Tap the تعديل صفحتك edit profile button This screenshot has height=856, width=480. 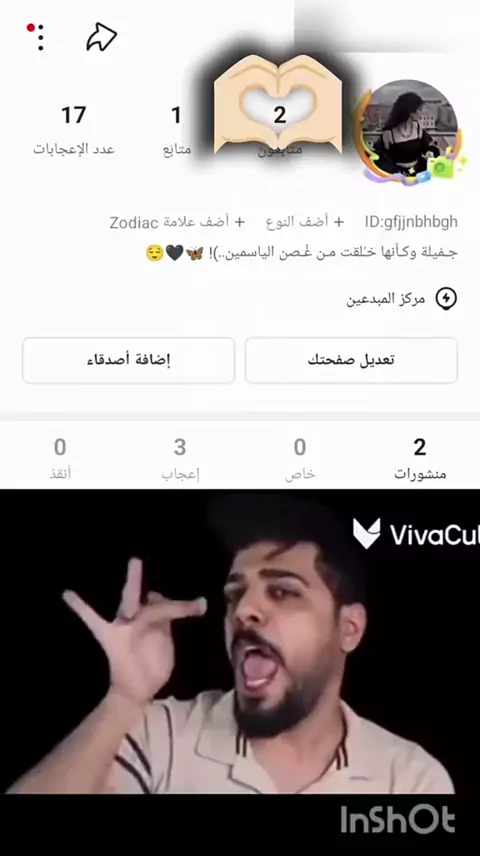pos(351,360)
